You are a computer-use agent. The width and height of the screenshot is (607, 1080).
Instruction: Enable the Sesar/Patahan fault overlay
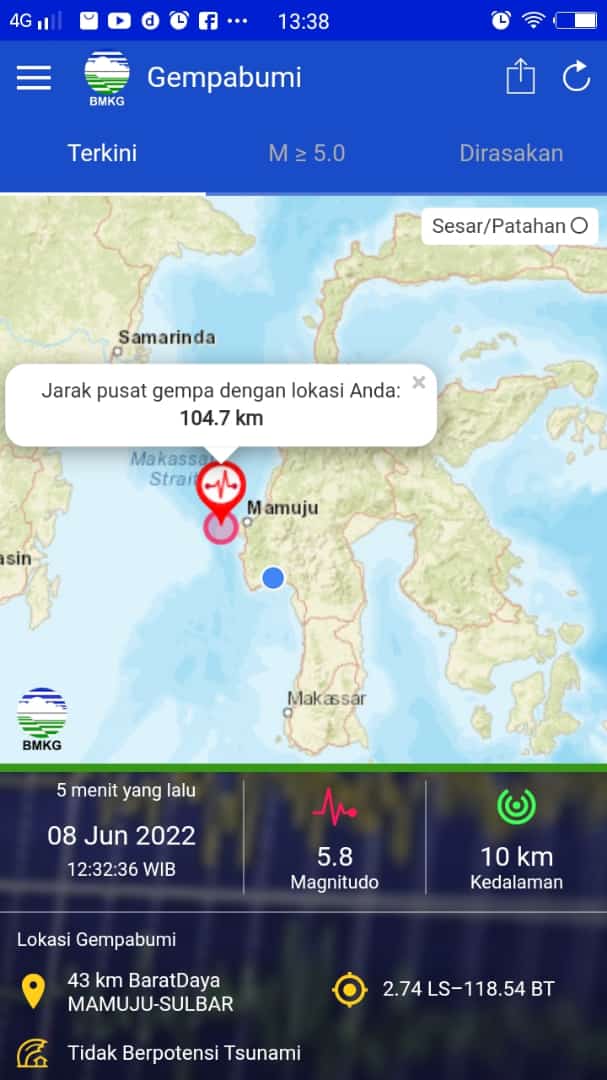point(579,226)
